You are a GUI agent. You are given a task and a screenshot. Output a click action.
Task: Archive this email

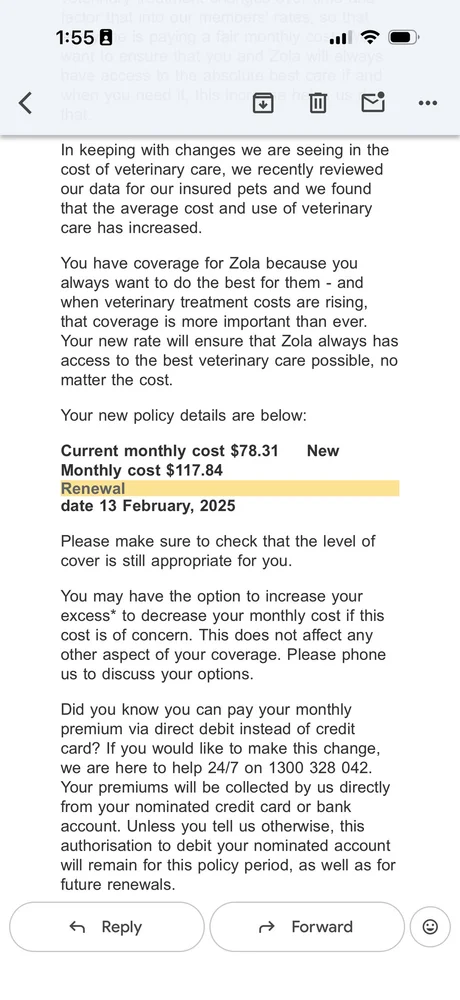tap(263, 103)
